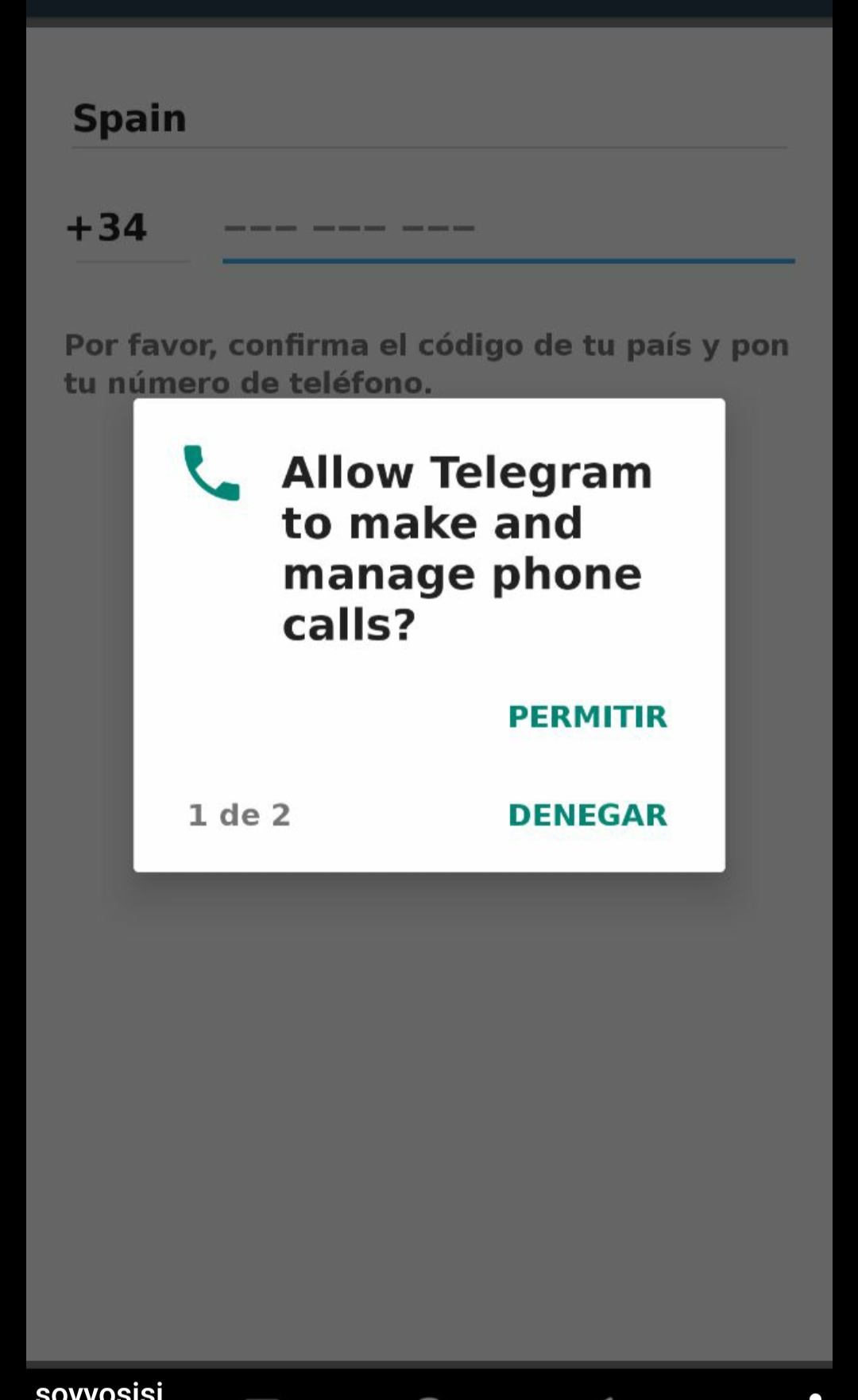Image resolution: width=858 pixels, height=1400 pixels.
Task: Deny the permission with DENEGAR
Action: (x=588, y=815)
